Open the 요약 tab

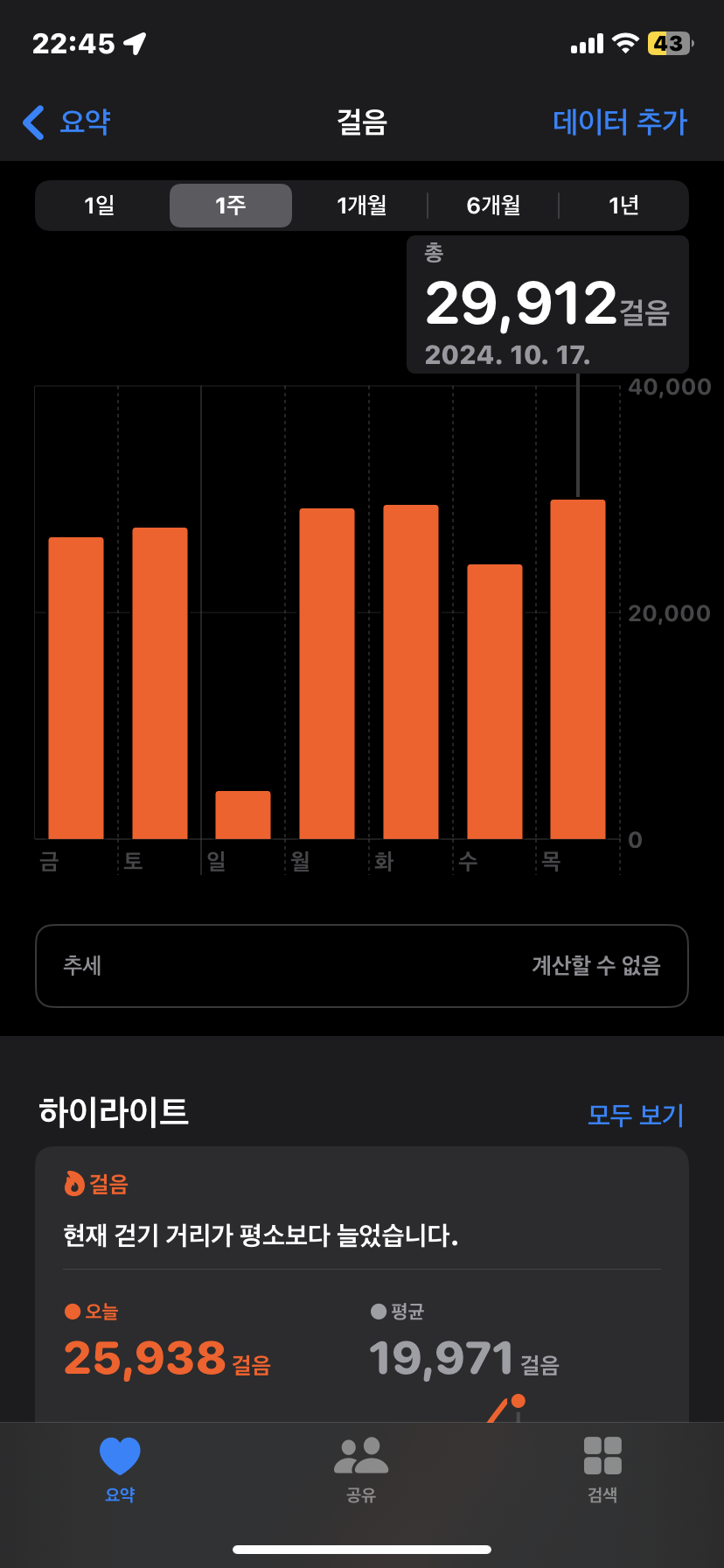tap(120, 1467)
